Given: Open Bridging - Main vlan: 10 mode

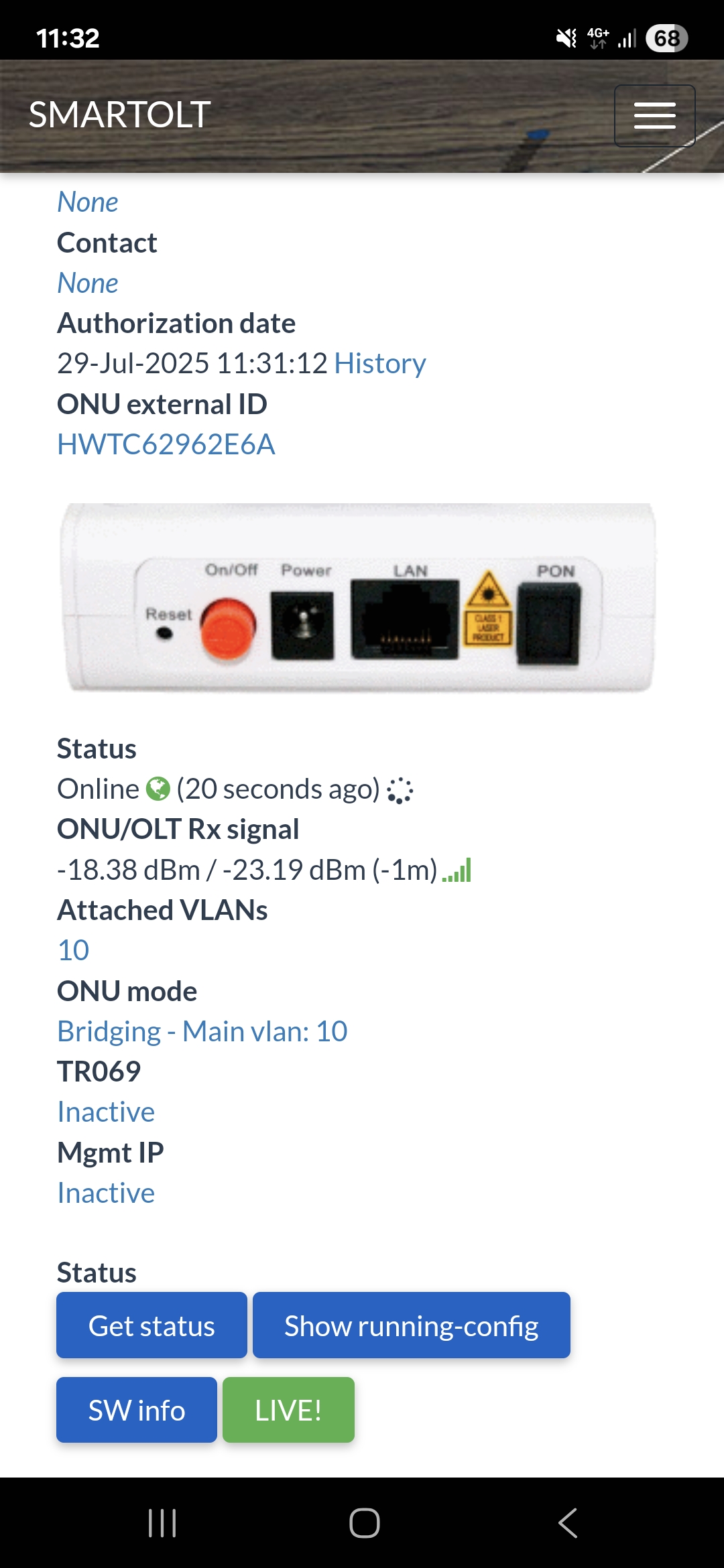Looking at the screenshot, I should click(202, 1031).
